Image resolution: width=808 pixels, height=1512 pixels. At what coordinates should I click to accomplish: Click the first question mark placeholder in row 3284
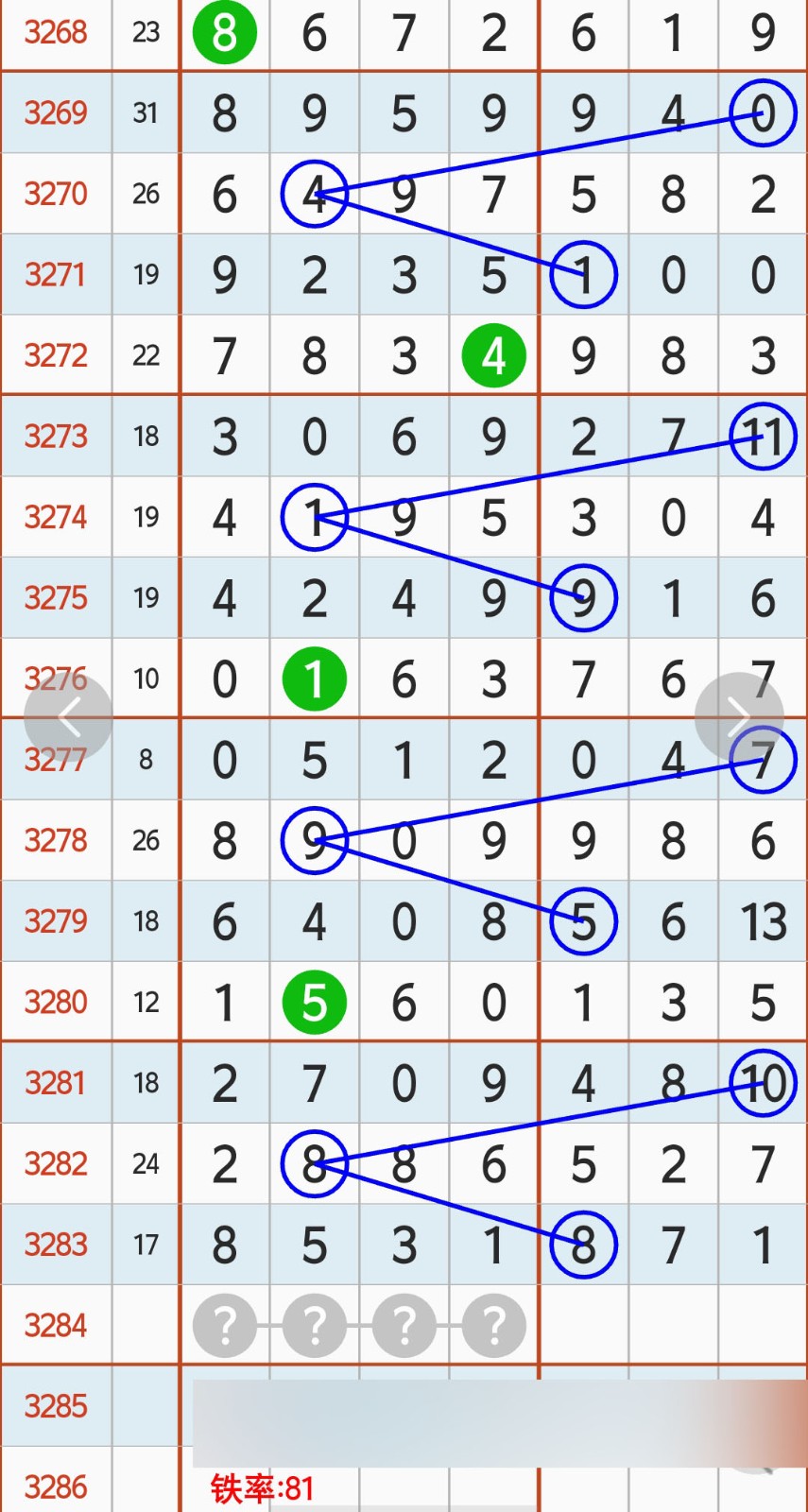[224, 1325]
